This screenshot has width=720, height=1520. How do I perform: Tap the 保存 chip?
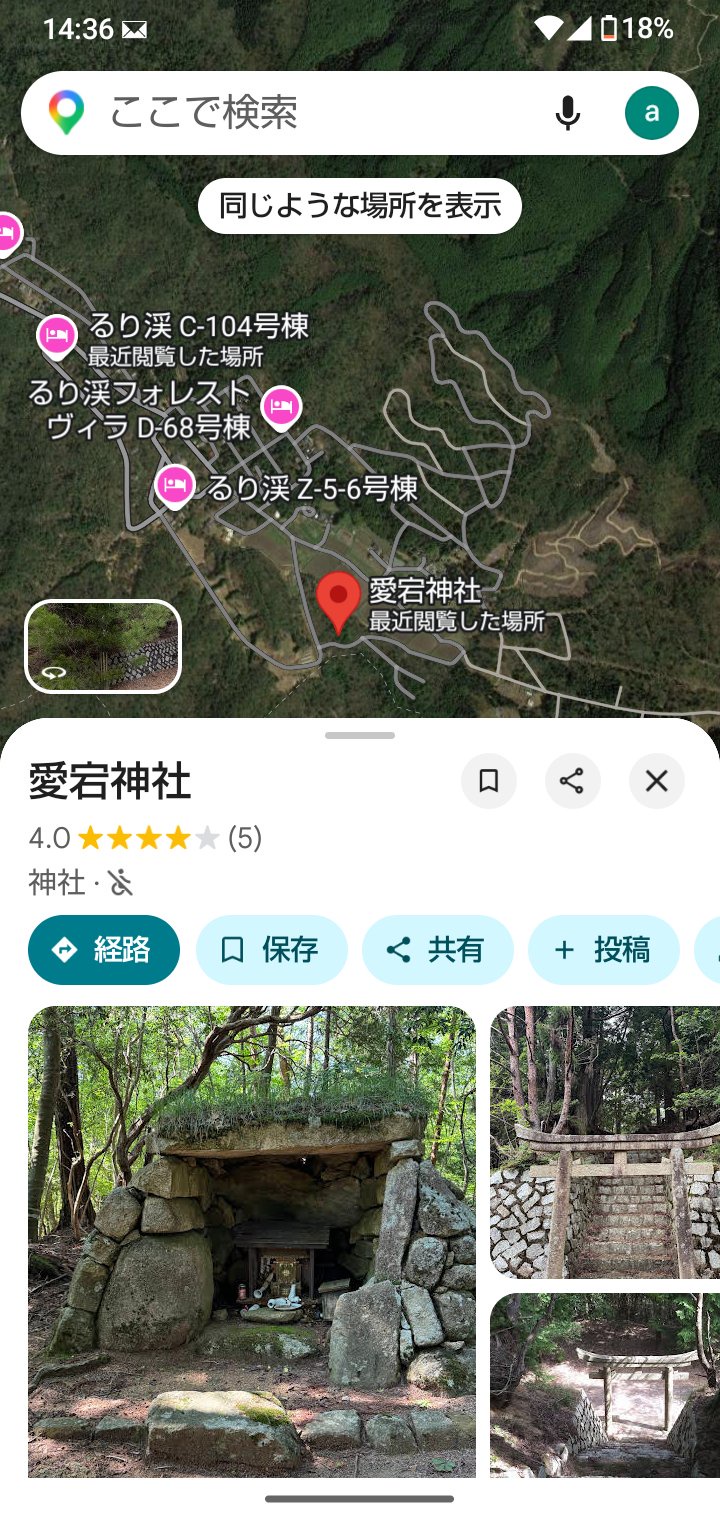tap(271, 950)
